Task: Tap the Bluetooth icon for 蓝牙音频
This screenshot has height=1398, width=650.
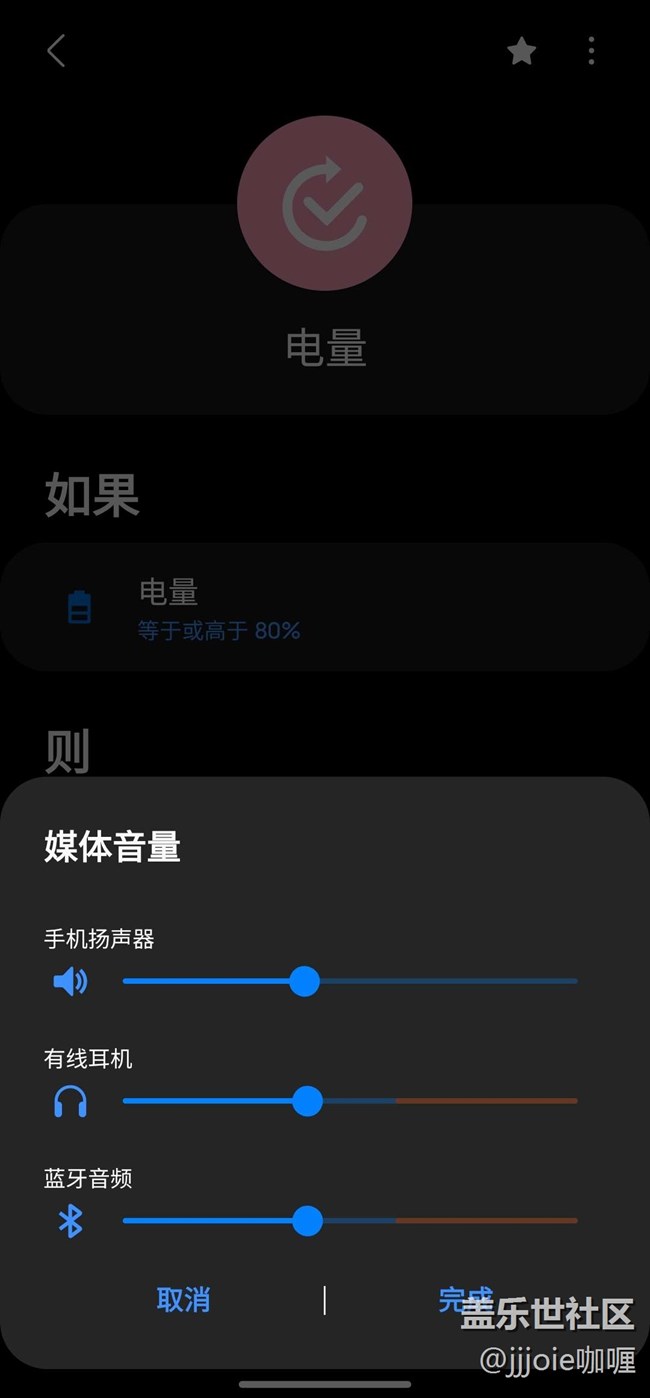Action: pos(70,1221)
